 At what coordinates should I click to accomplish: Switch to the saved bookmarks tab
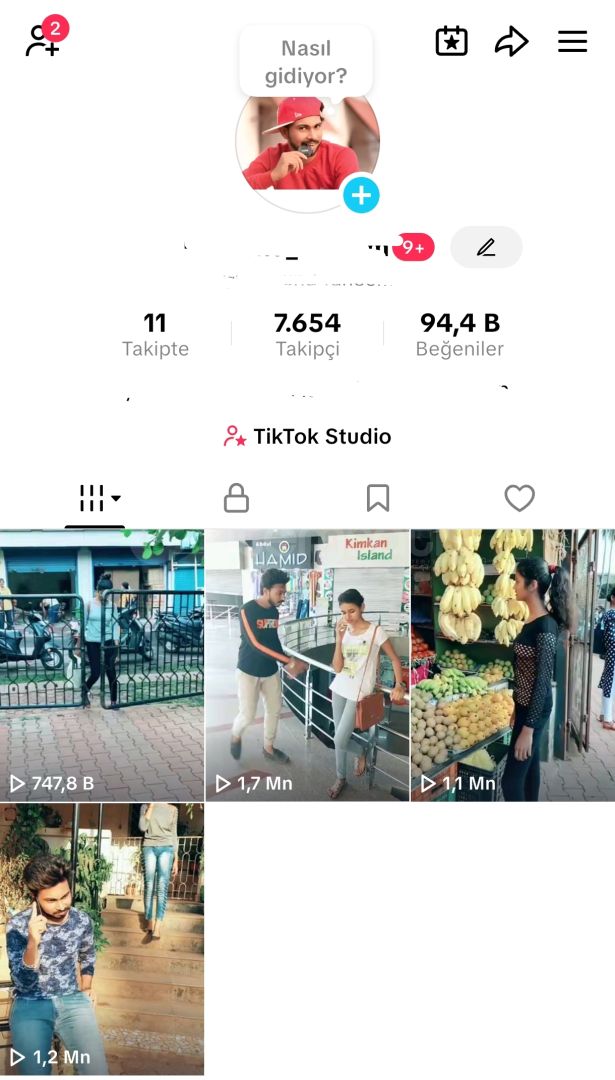point(378,498)
